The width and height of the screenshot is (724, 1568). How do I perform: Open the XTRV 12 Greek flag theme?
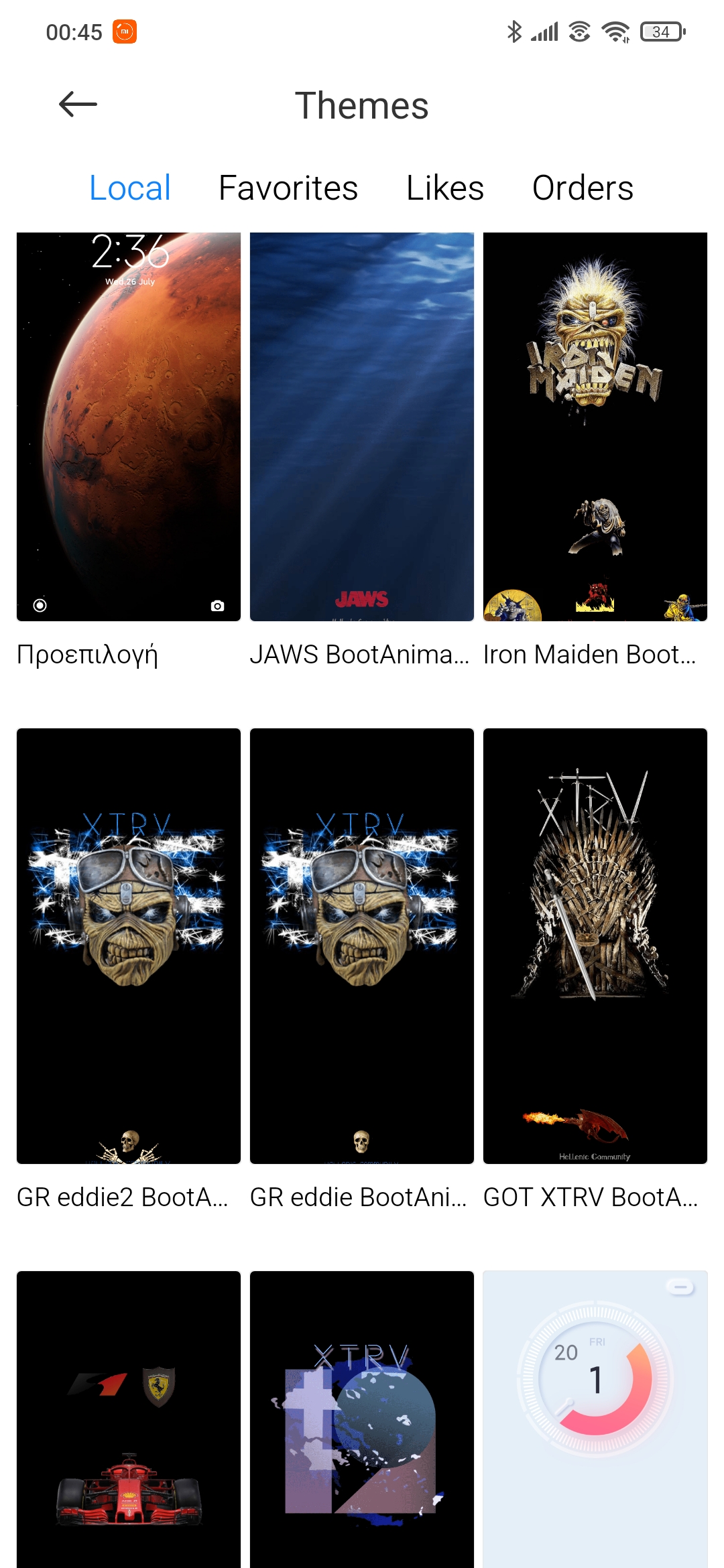coord(362,1419)
